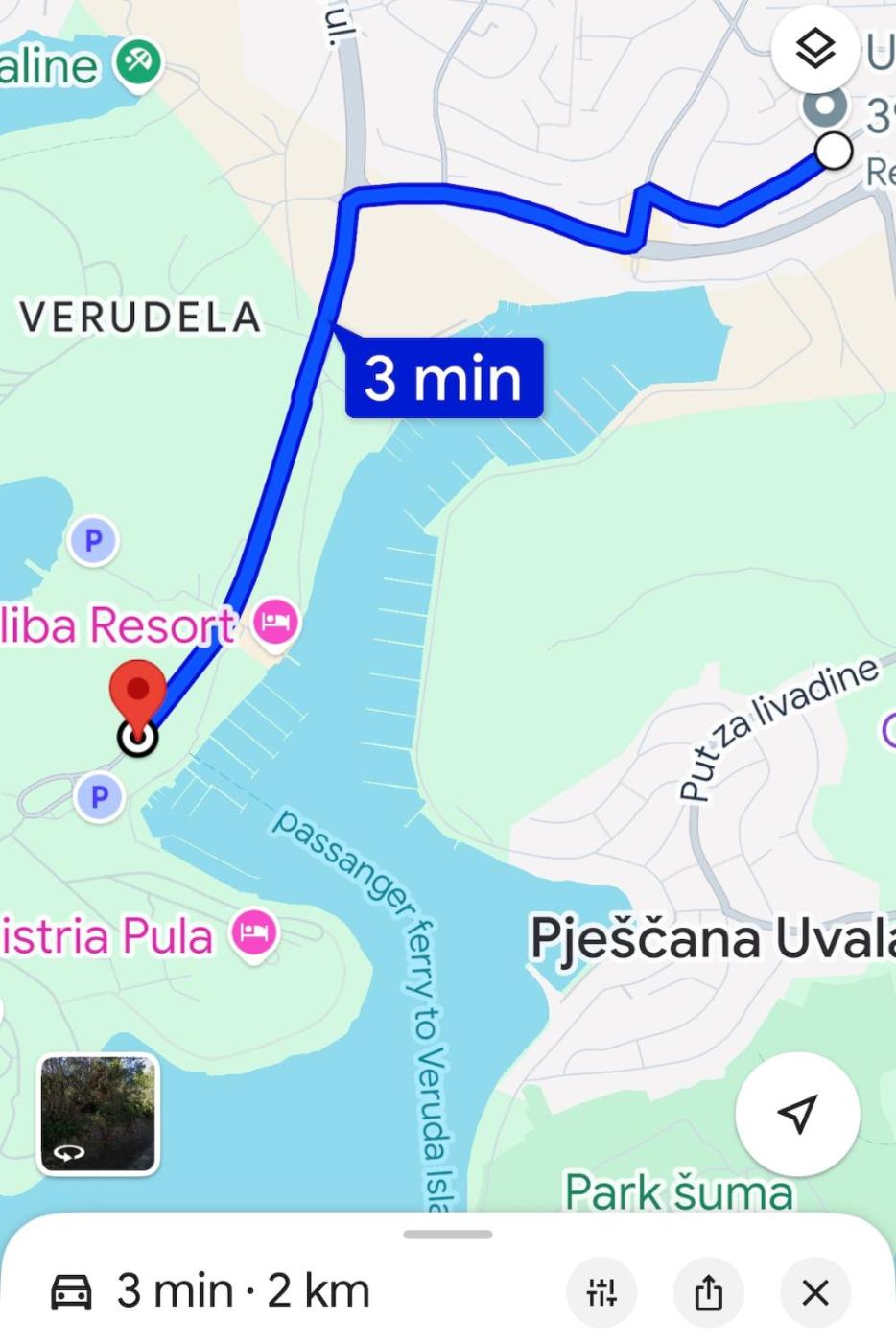Image resolution: width=896 pixels, height=1343 pixels.
Task: Tap the parking marker below the destination
Action: click(99, 796)
